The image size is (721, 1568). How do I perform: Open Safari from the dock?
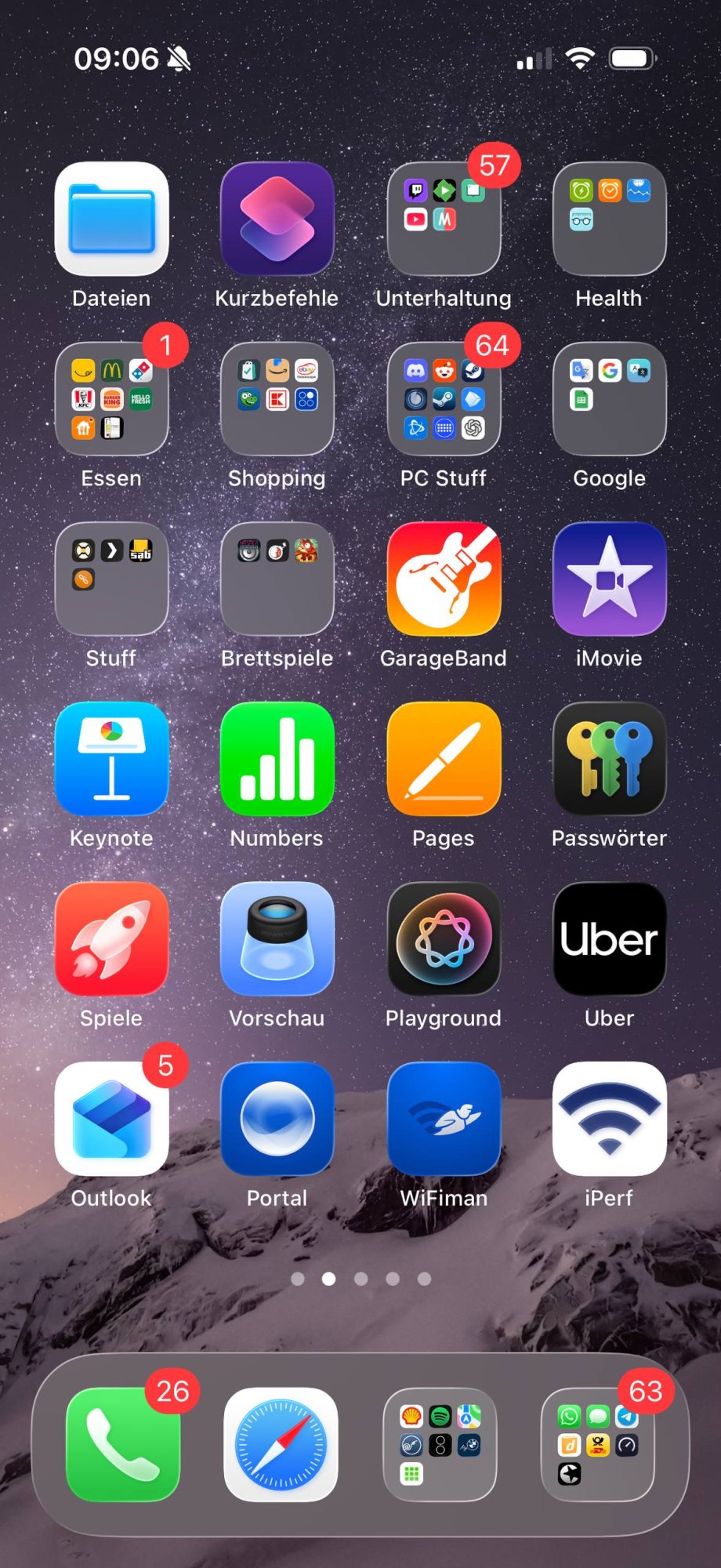tap(281, 1444)
